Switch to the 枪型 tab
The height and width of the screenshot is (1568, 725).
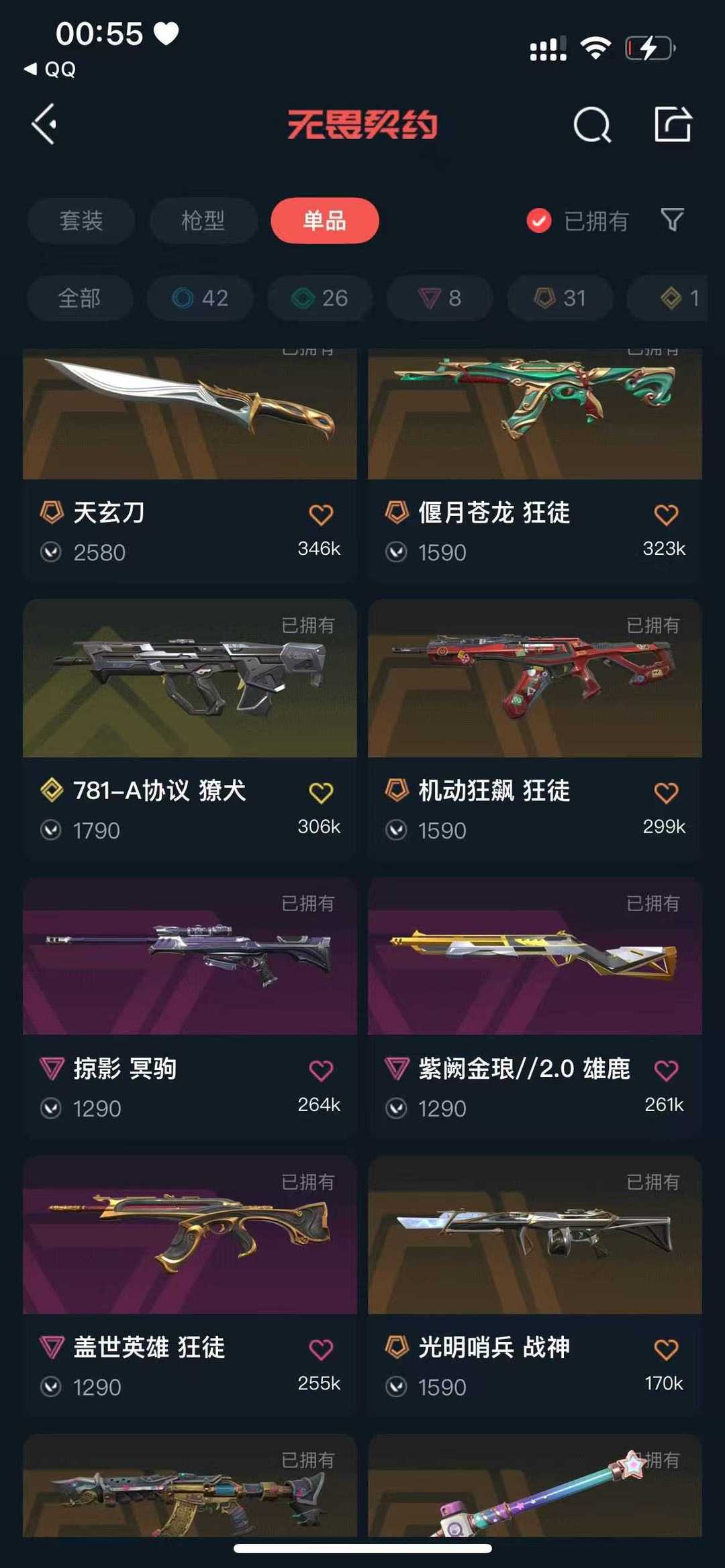pyautogui.click(x=203, y=221)
